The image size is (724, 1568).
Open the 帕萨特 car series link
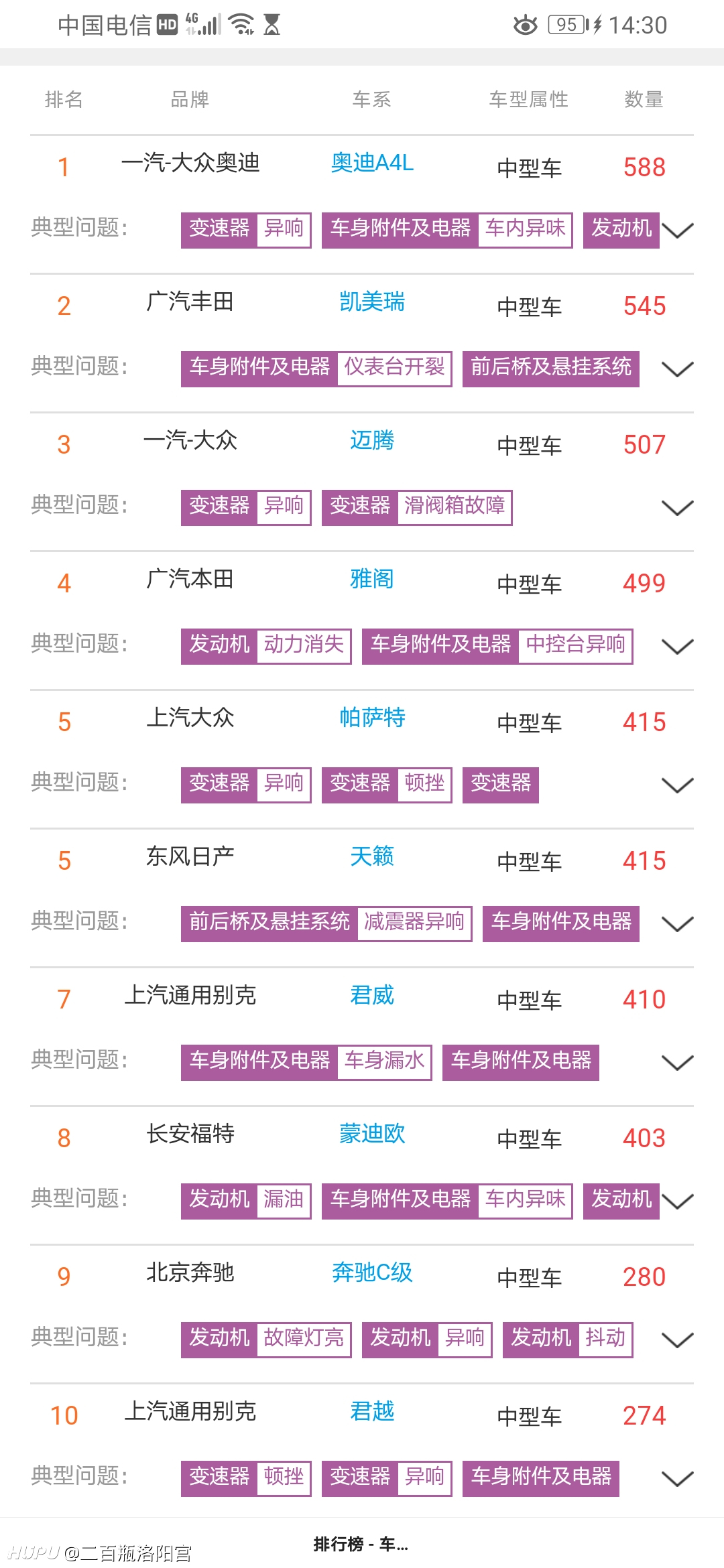coord(372,718)
